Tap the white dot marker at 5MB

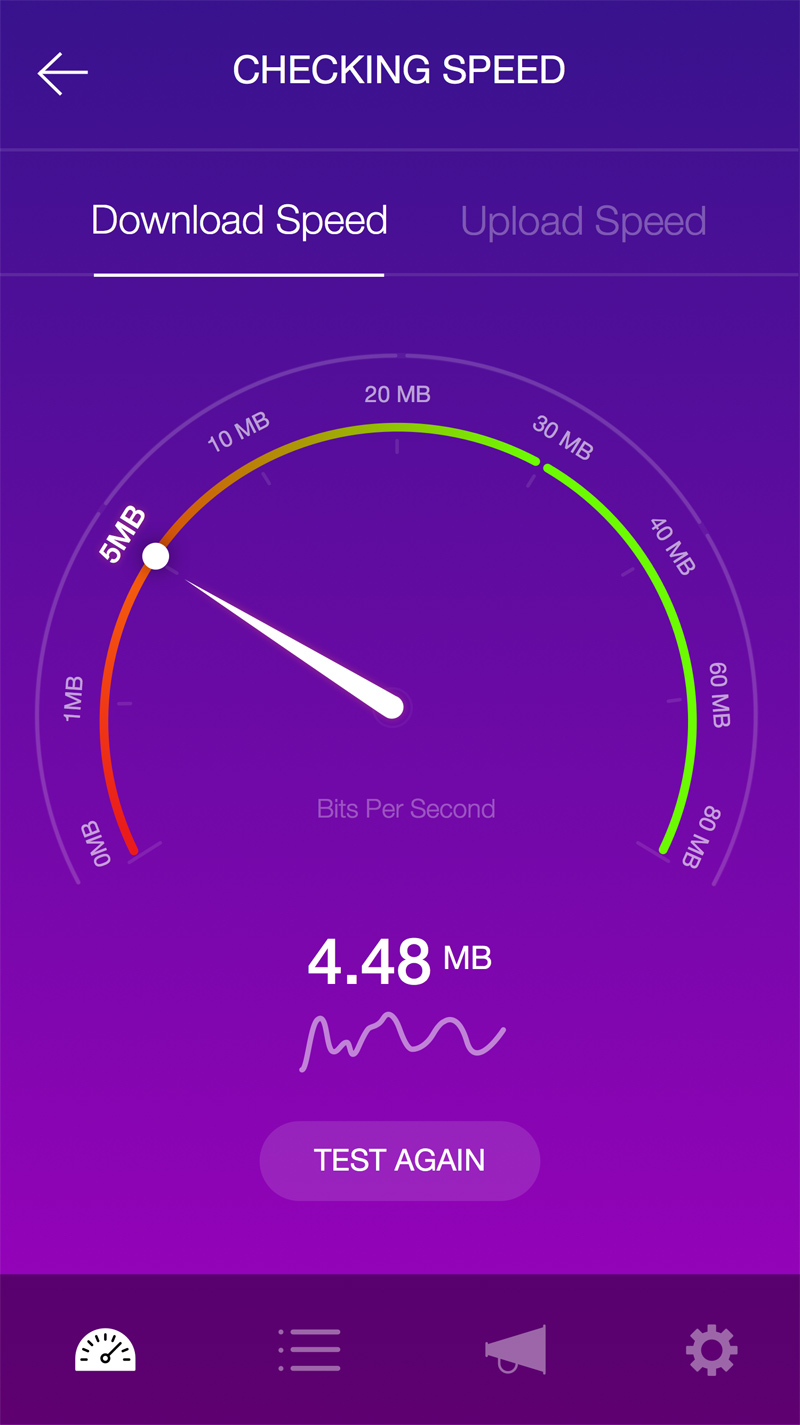[x=156, y=554]
